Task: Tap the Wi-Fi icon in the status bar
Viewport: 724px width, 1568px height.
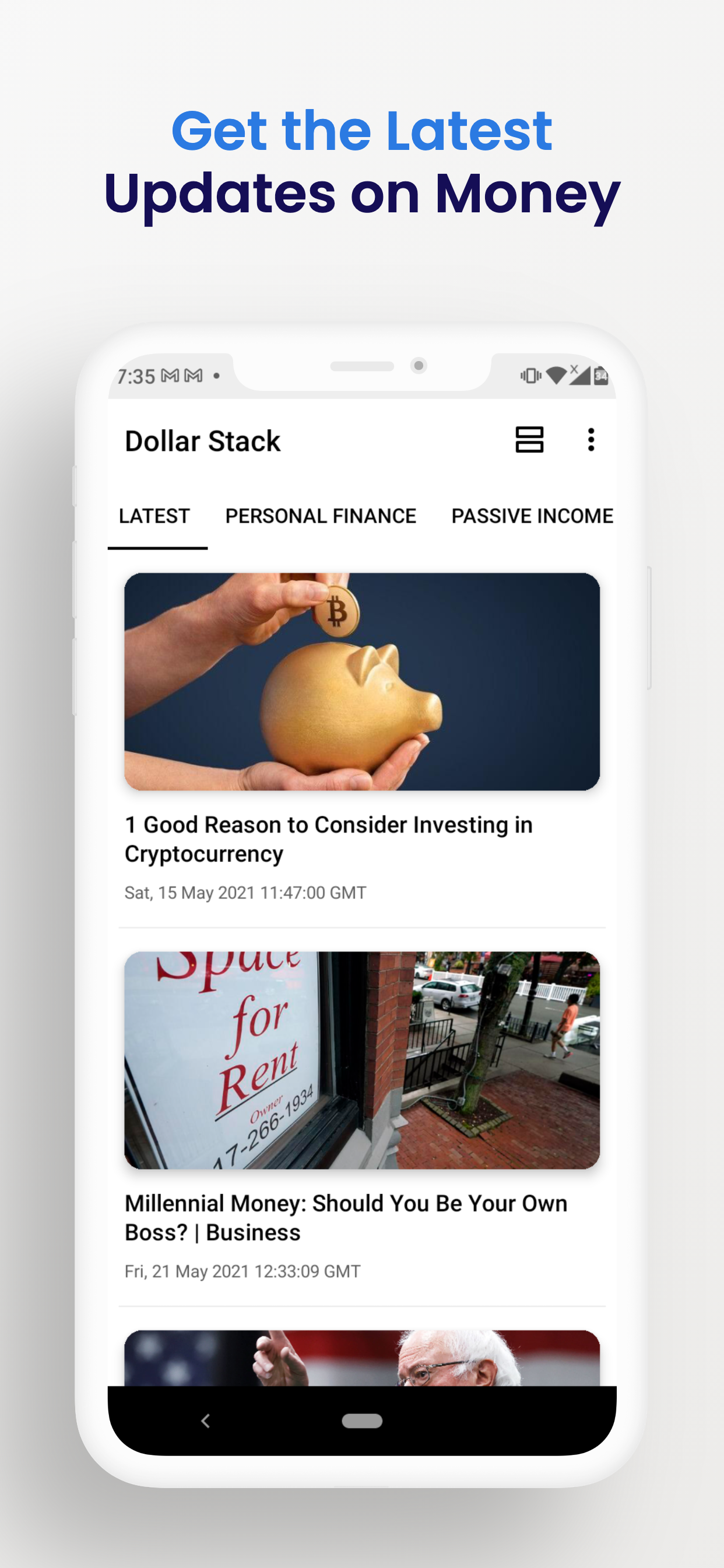Action: coord(556,376)
